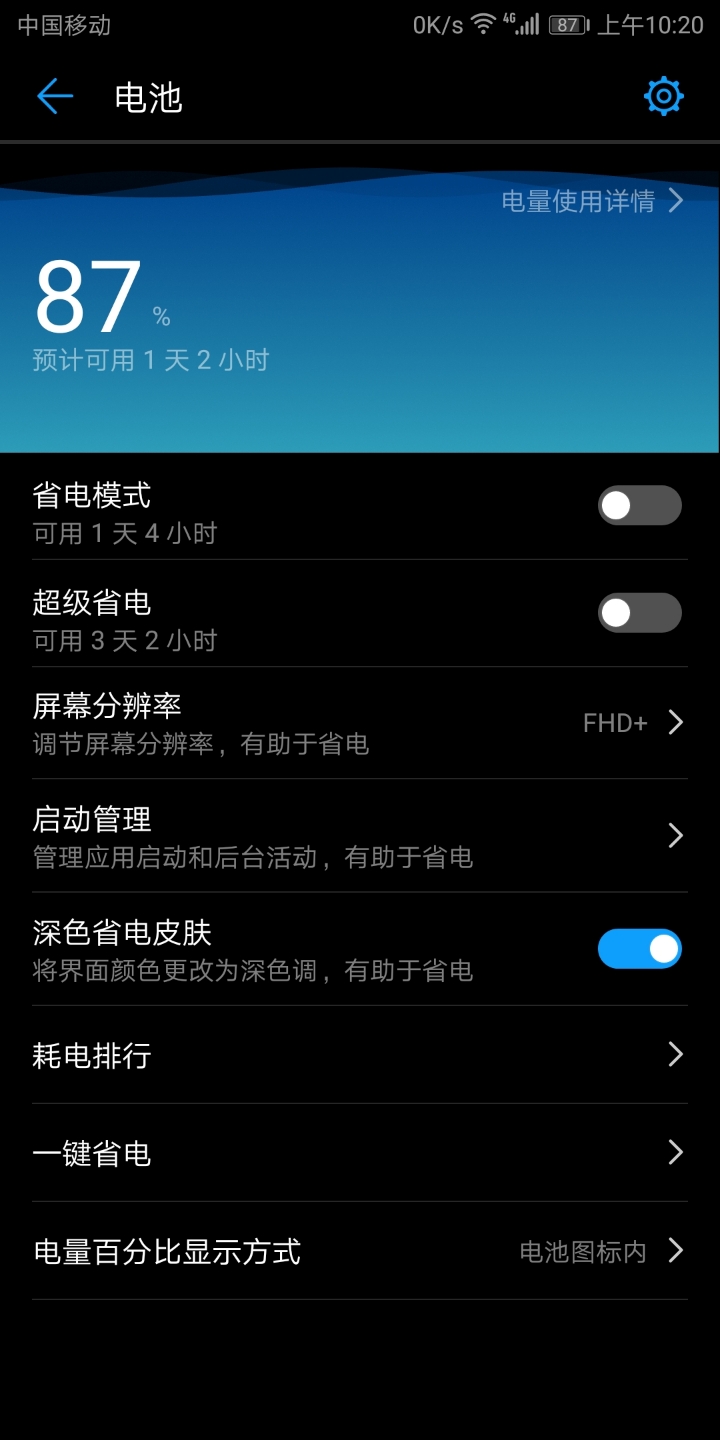
Task: Open 电量百分比显示方式 battery percentage display options
Action: click(360, 1250)
